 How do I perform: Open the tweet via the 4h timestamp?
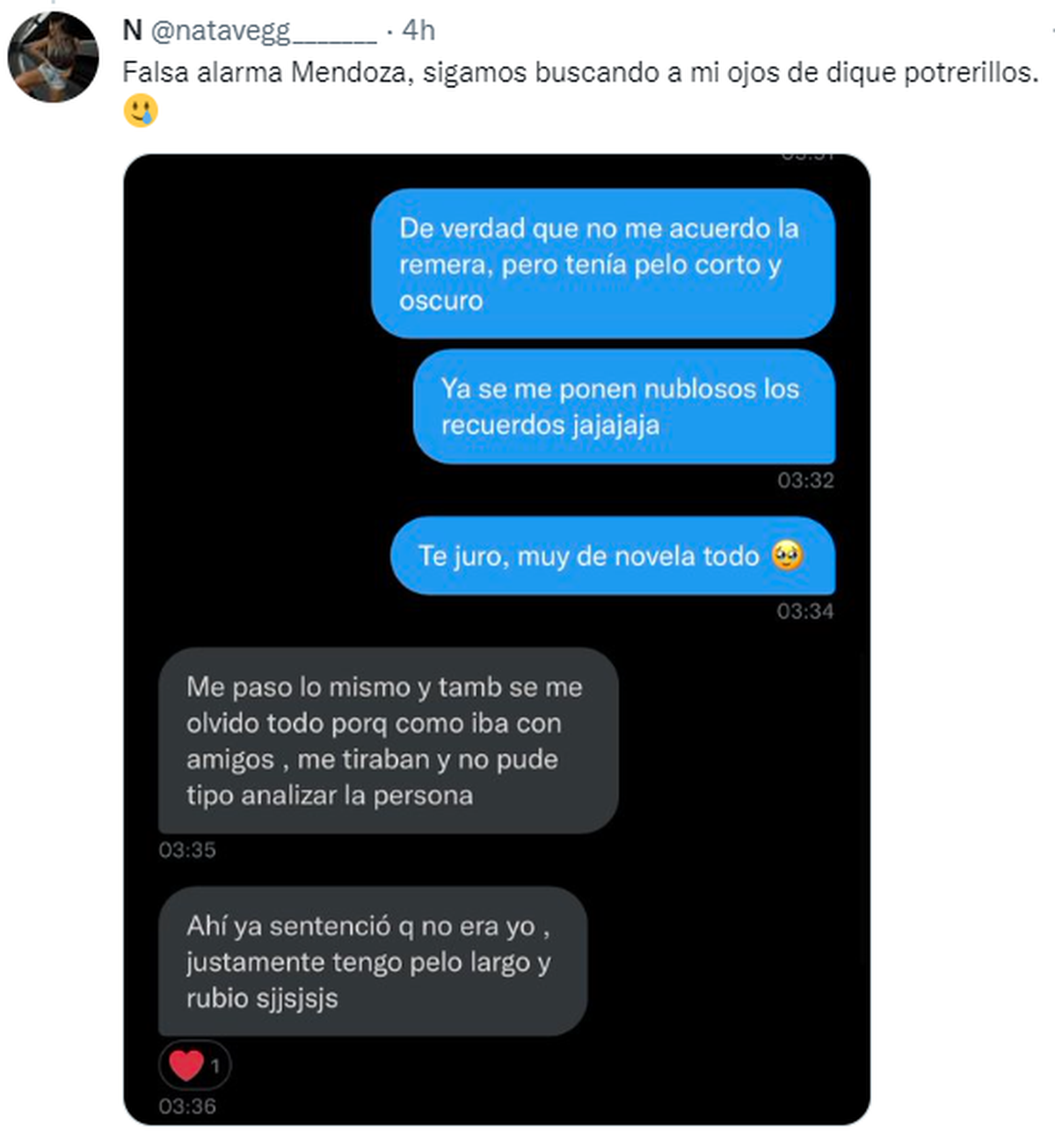tap(418, 31)
